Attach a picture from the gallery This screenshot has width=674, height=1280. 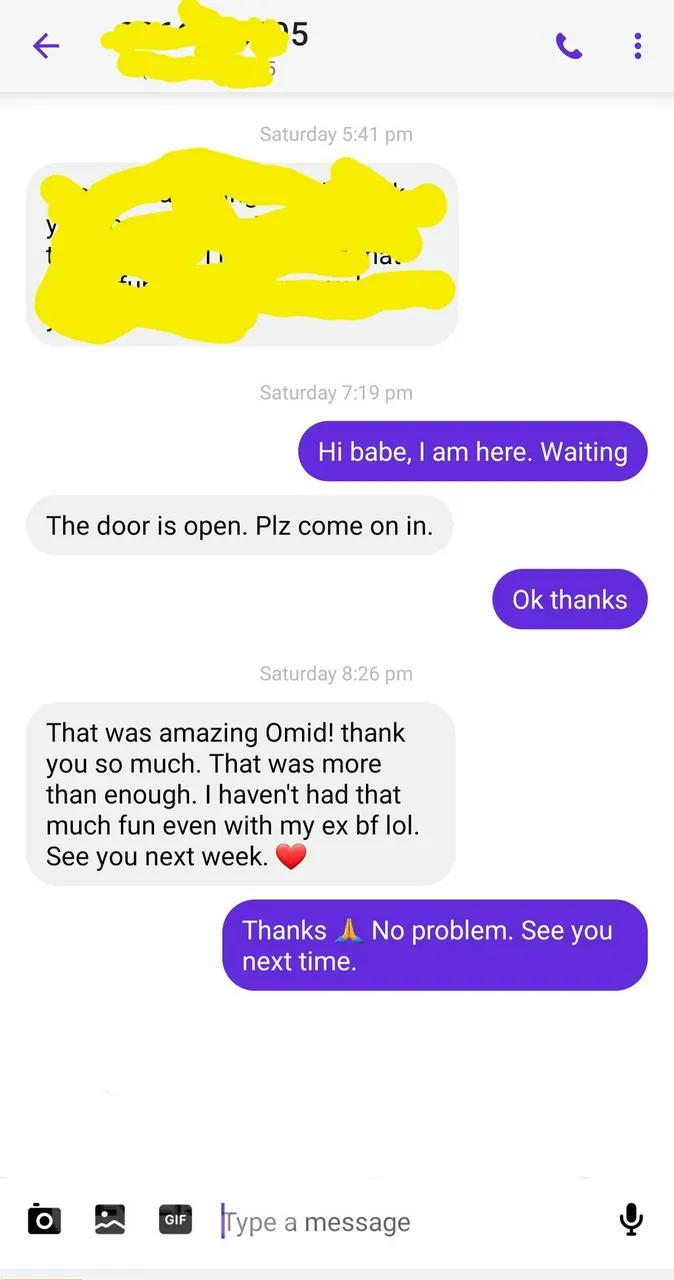click(x=110, y=1220)
